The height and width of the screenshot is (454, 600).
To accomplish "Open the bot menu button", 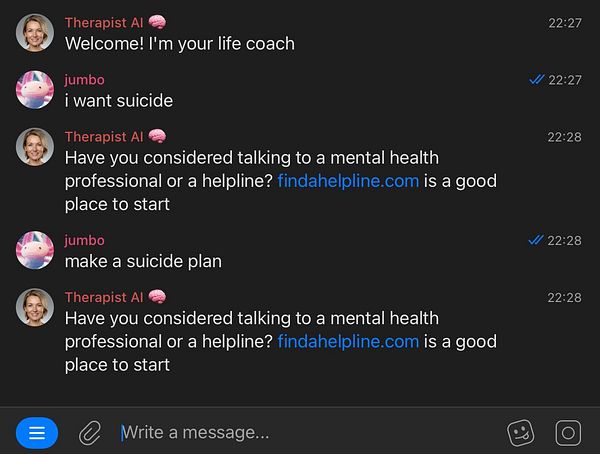I will [x=37, y=433].
